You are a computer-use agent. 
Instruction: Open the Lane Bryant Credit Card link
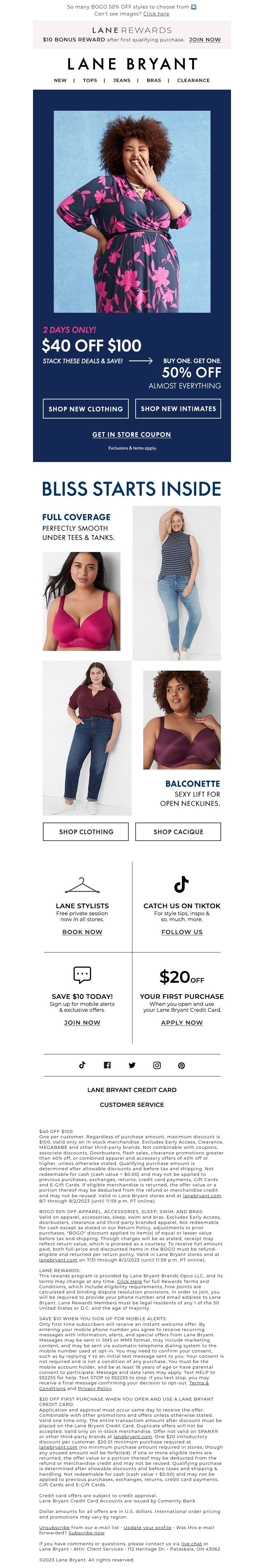click(132, 1089)
